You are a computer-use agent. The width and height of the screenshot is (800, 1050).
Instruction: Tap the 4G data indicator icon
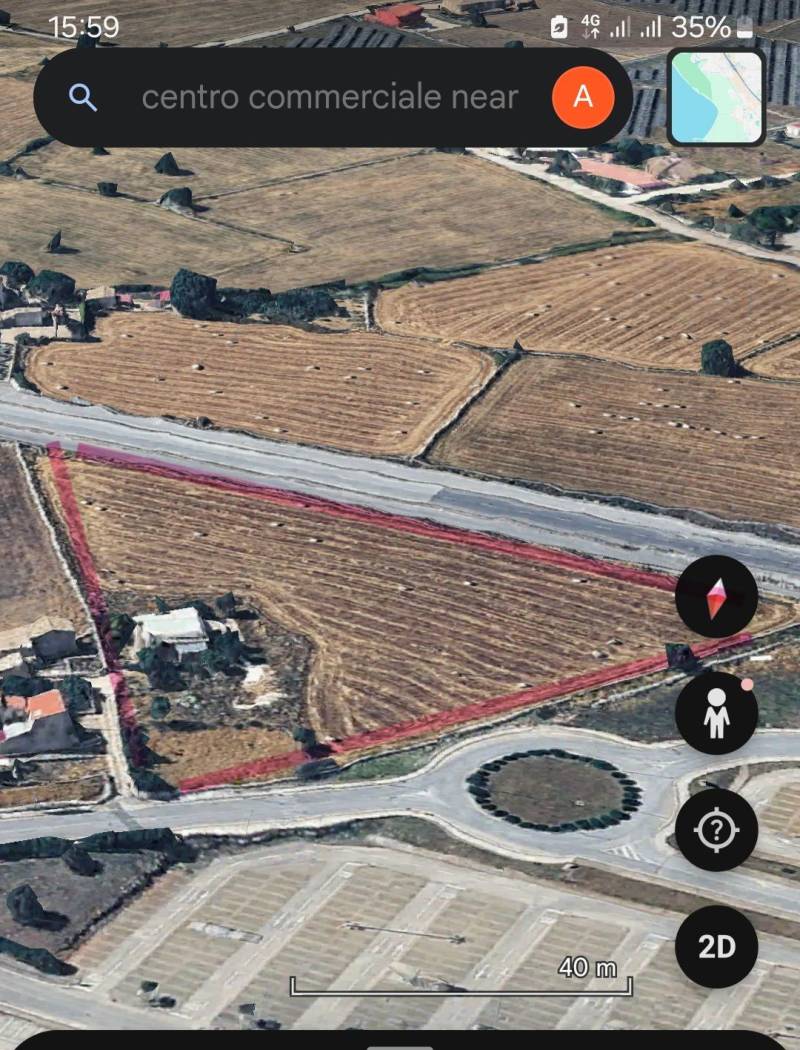tap(588, 27)
